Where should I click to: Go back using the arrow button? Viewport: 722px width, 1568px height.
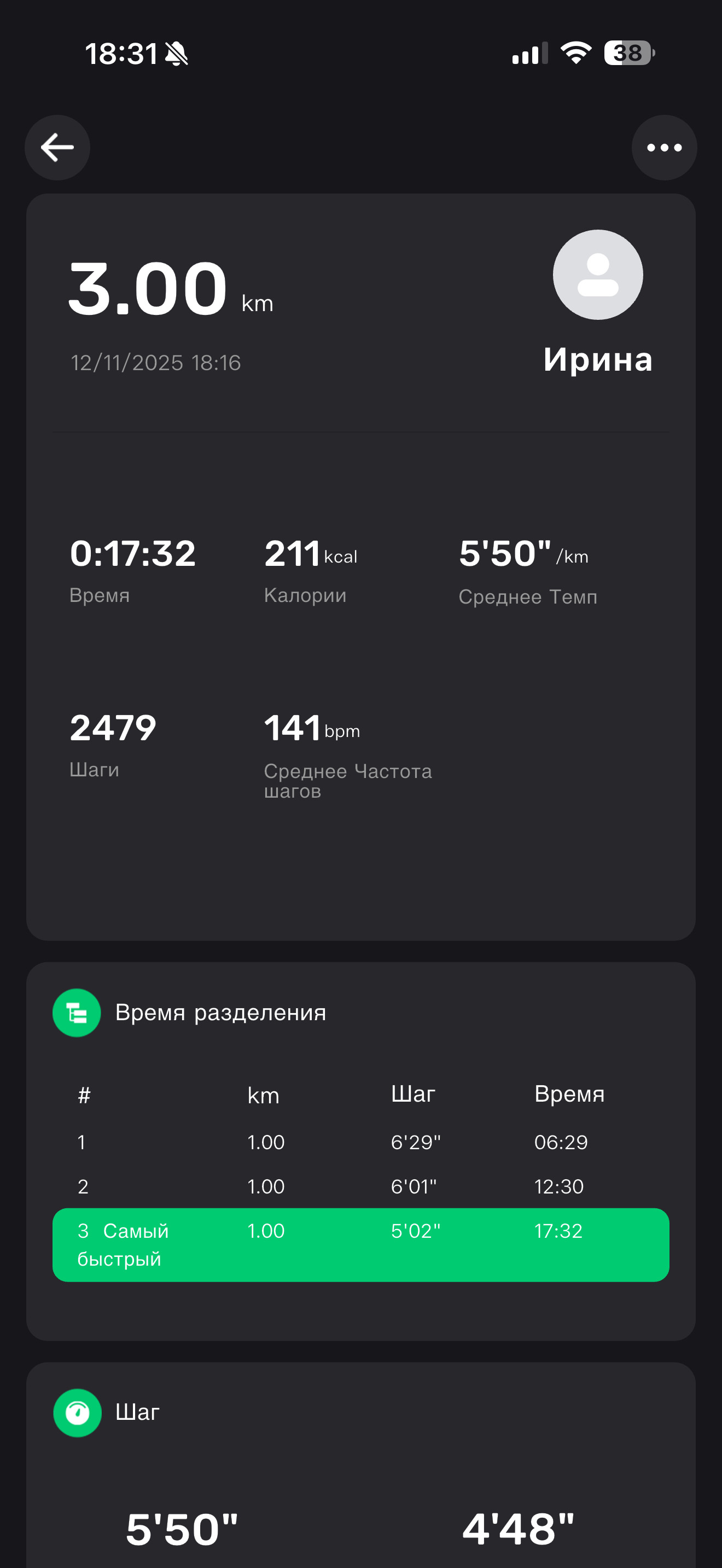(57, 147)
